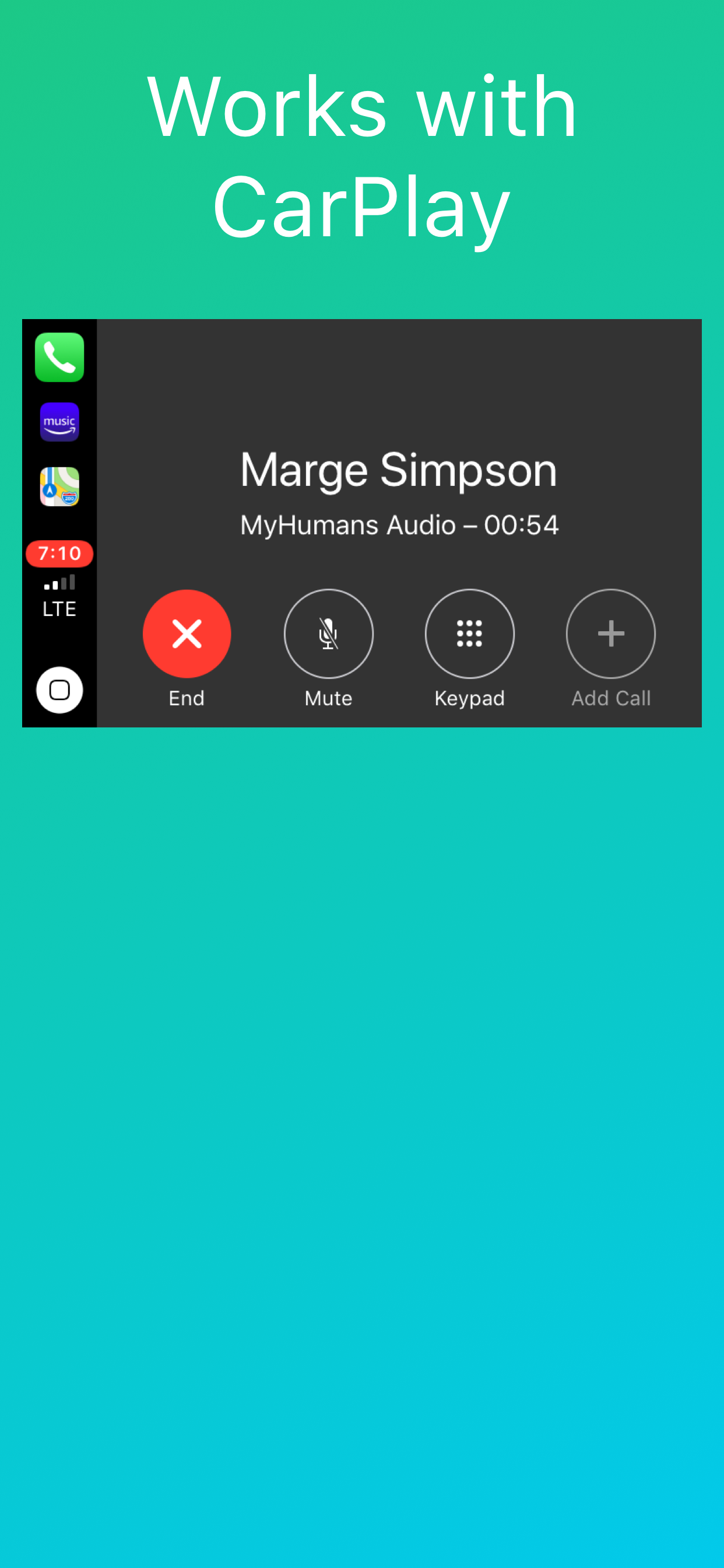Tap the MyHumans Audio call timer
Viewport: 724px width, 1568px height.
point(399,524)
